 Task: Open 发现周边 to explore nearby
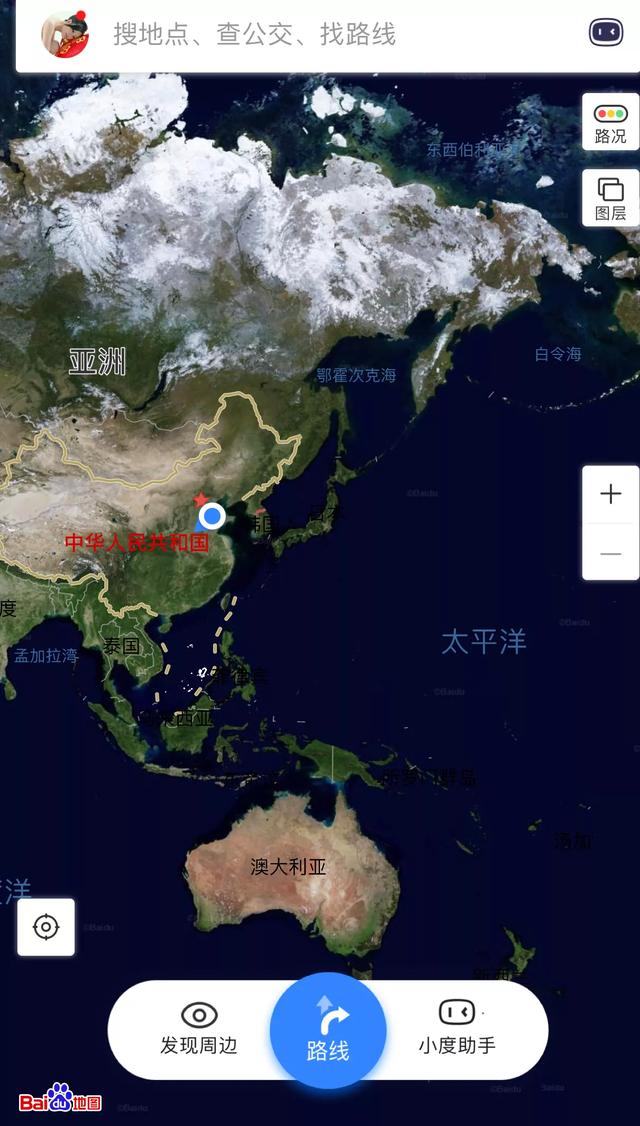(199, 1029)
